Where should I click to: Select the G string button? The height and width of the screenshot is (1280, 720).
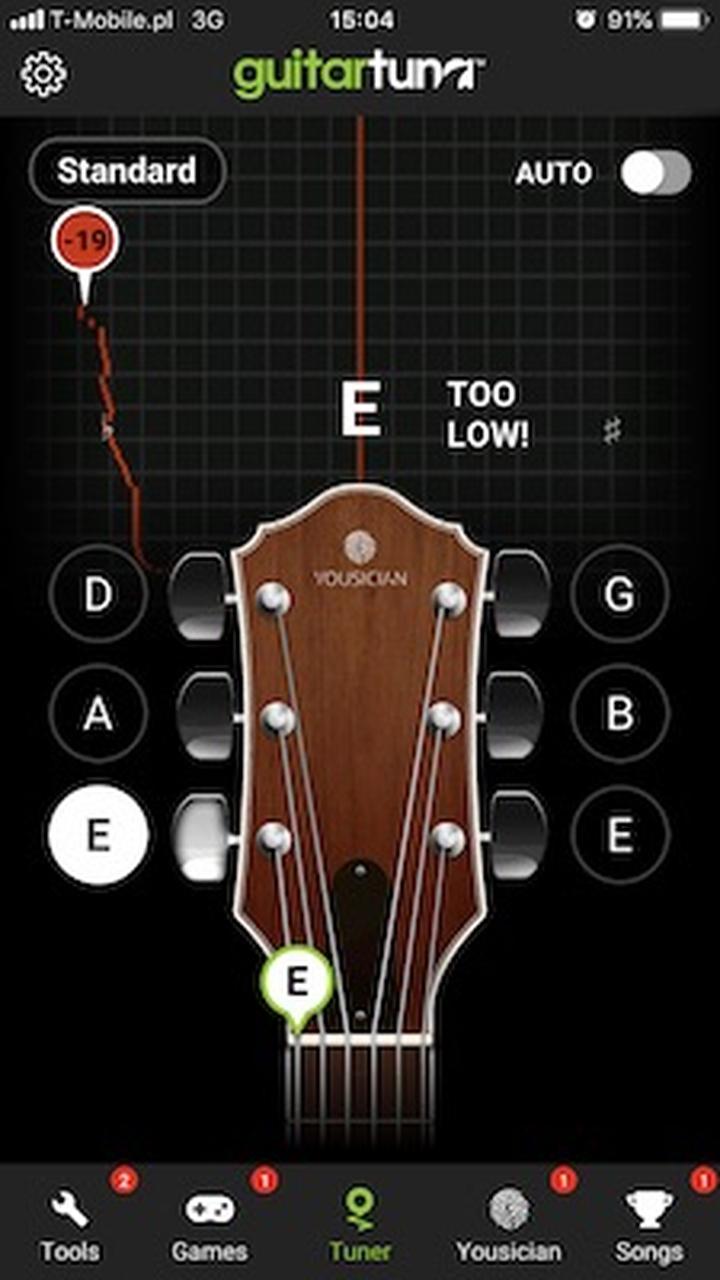coord(620,595)
